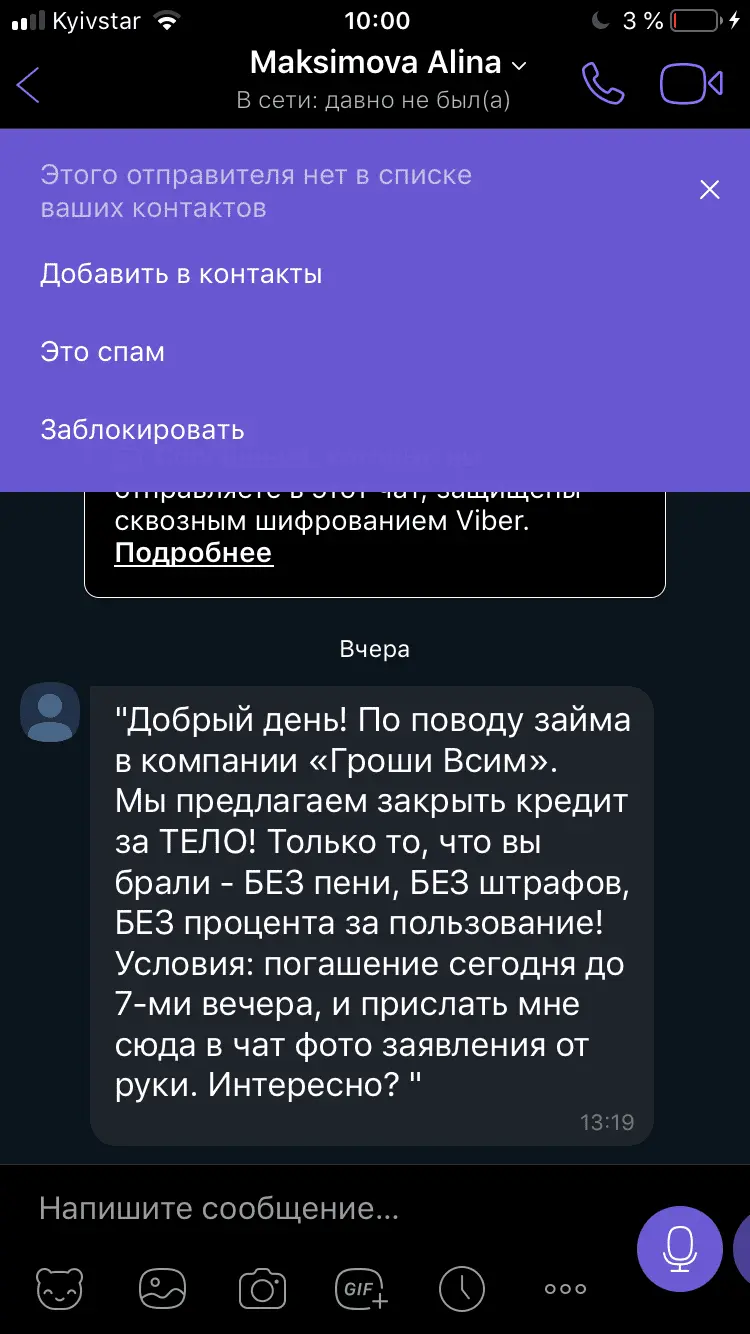Viewport: 750px width, 1334px height.
Task: Open more attachment options (three dots)
Action: point(565,1289)
